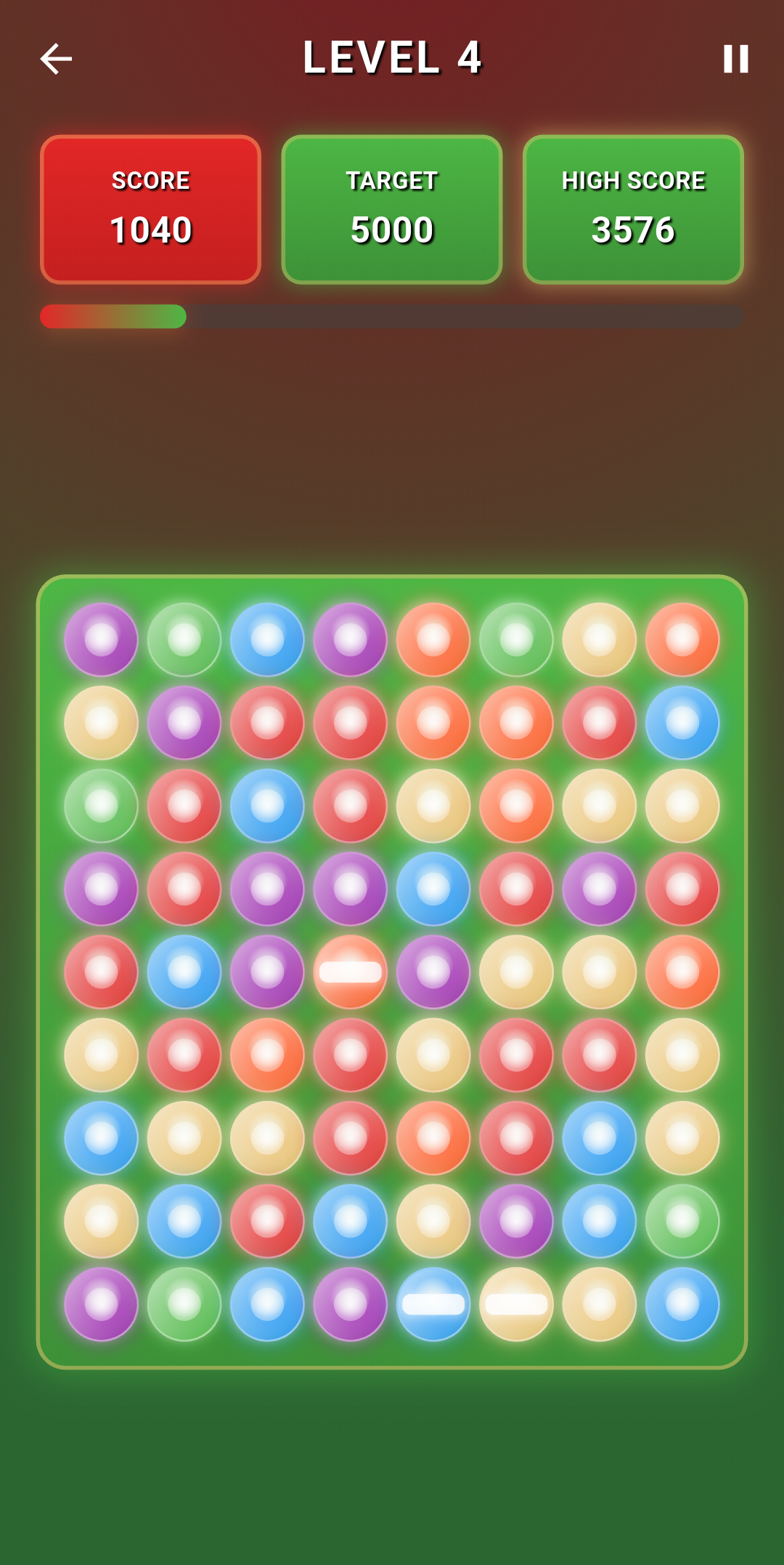Pause the game
784x1565 pixels.
coord(735,59)
